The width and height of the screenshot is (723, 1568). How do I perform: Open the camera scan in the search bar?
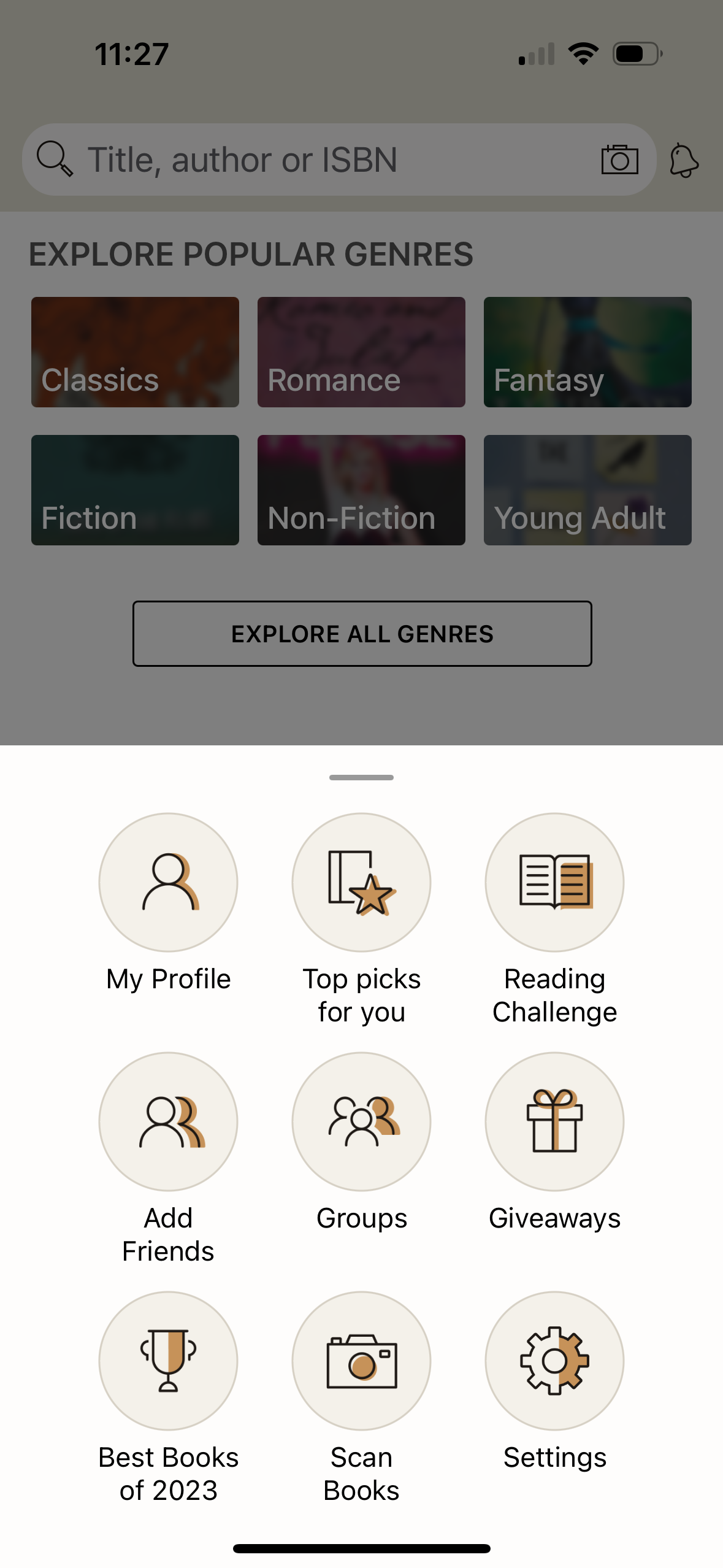click(x=619, y=159)
